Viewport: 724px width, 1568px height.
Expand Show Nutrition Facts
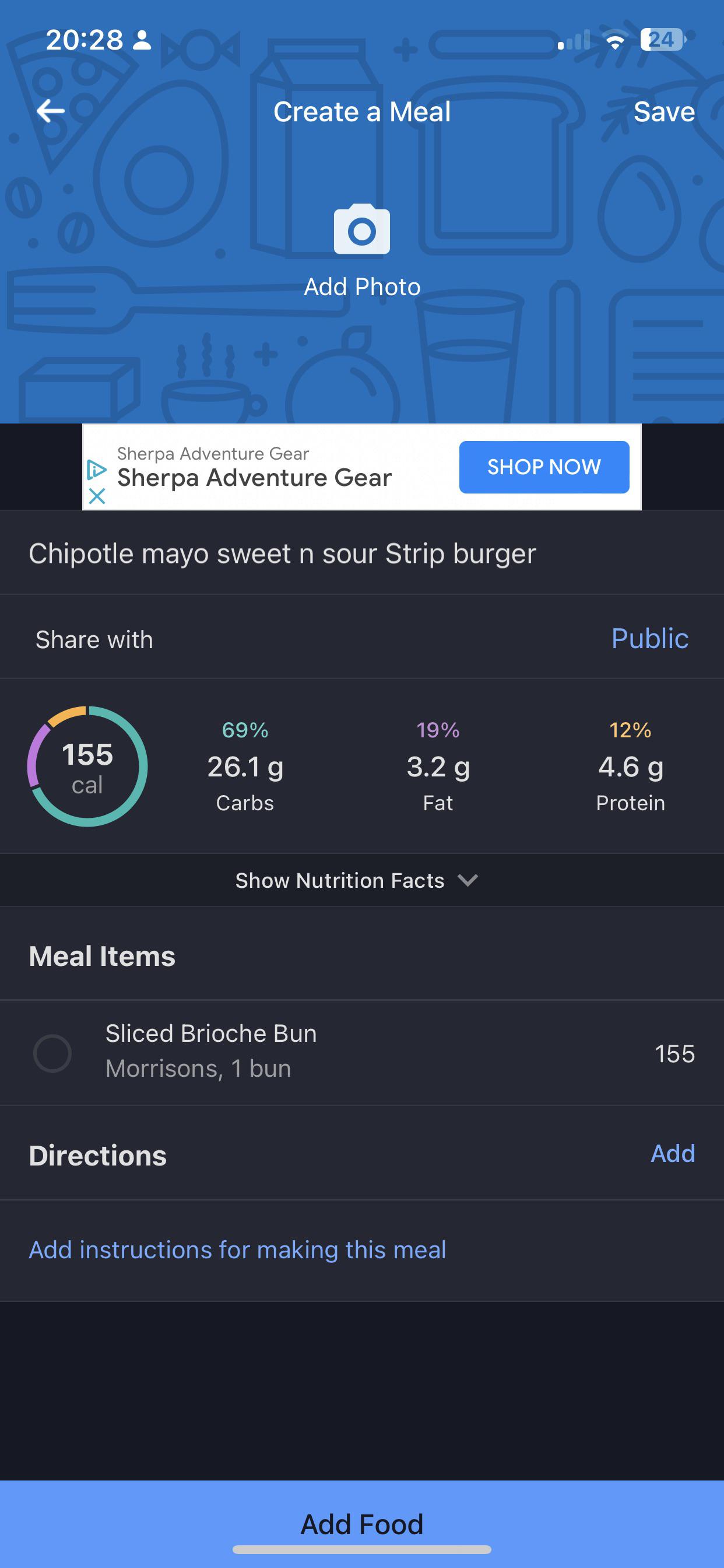[x=339, y=880]
